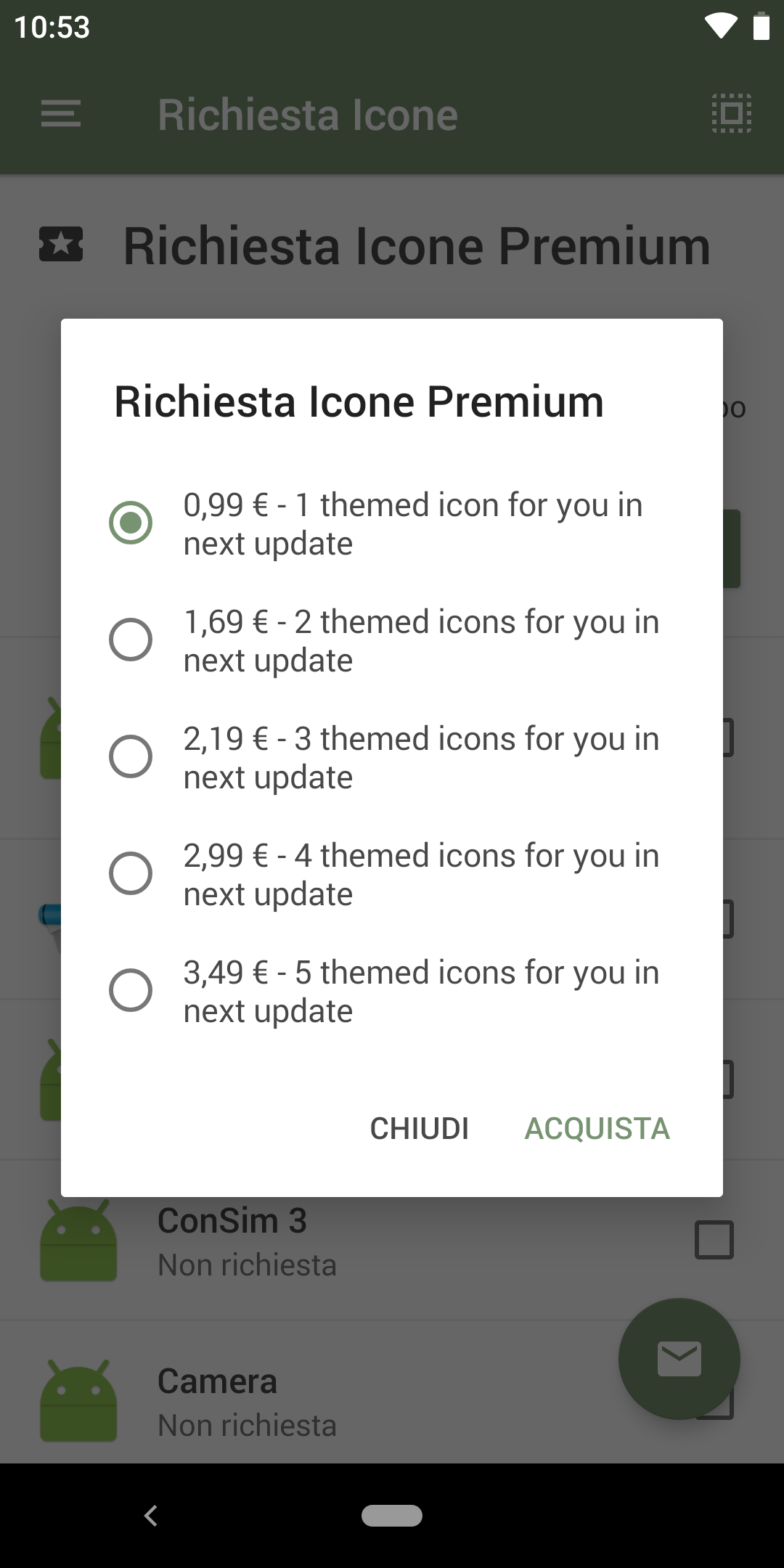The width and height of the screenshot is (784, 1568).
Task: Tap ACQUISTA to purchase
Action: tap(597, 1129)
